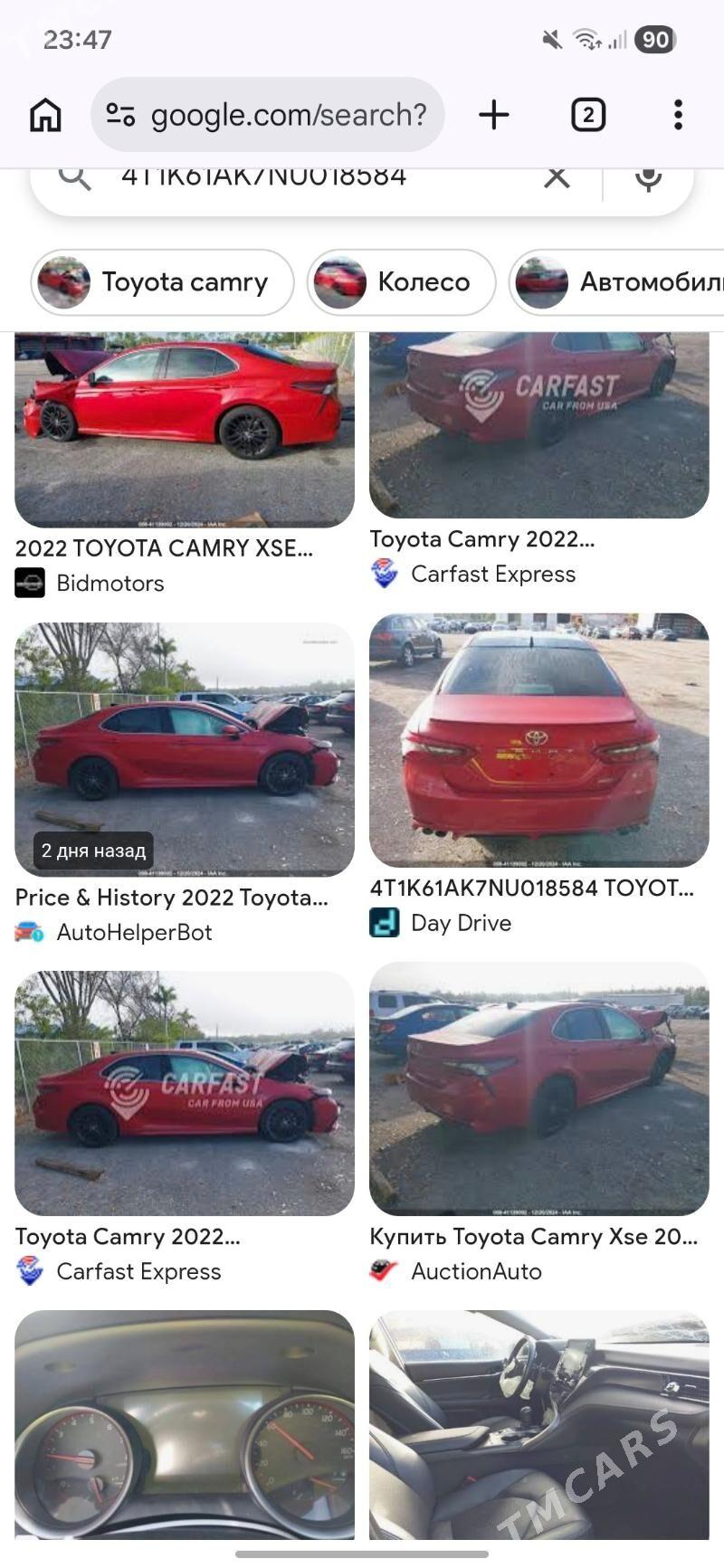Viewport: 724px width, 1568px height.
Task: Open the AutoHelperBot Price & History result
Action: point(184,749)
